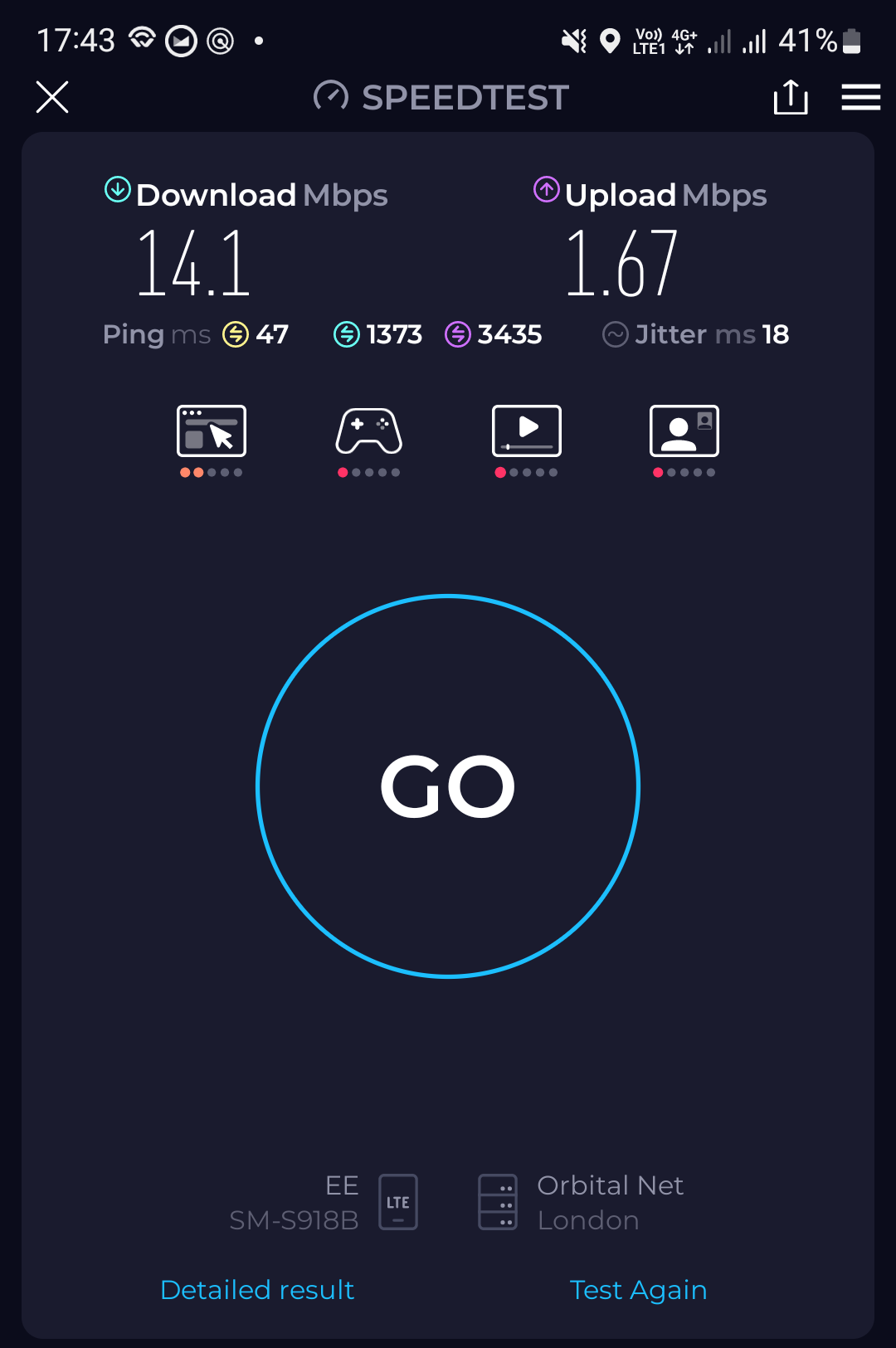Select the web browsing performance icon
The image size is (896, 1348).
tap(211, 431)
